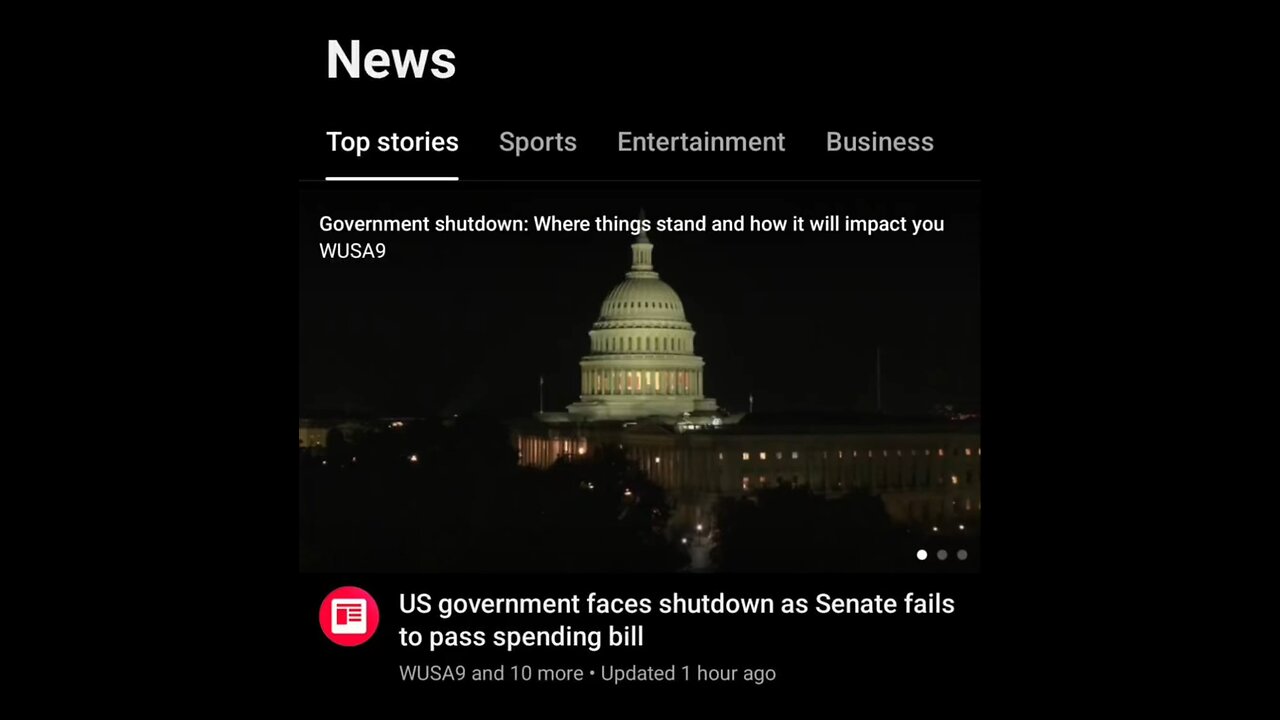Switch to the Sports tab
The image size is (1280, 720).
click(537, 142)
